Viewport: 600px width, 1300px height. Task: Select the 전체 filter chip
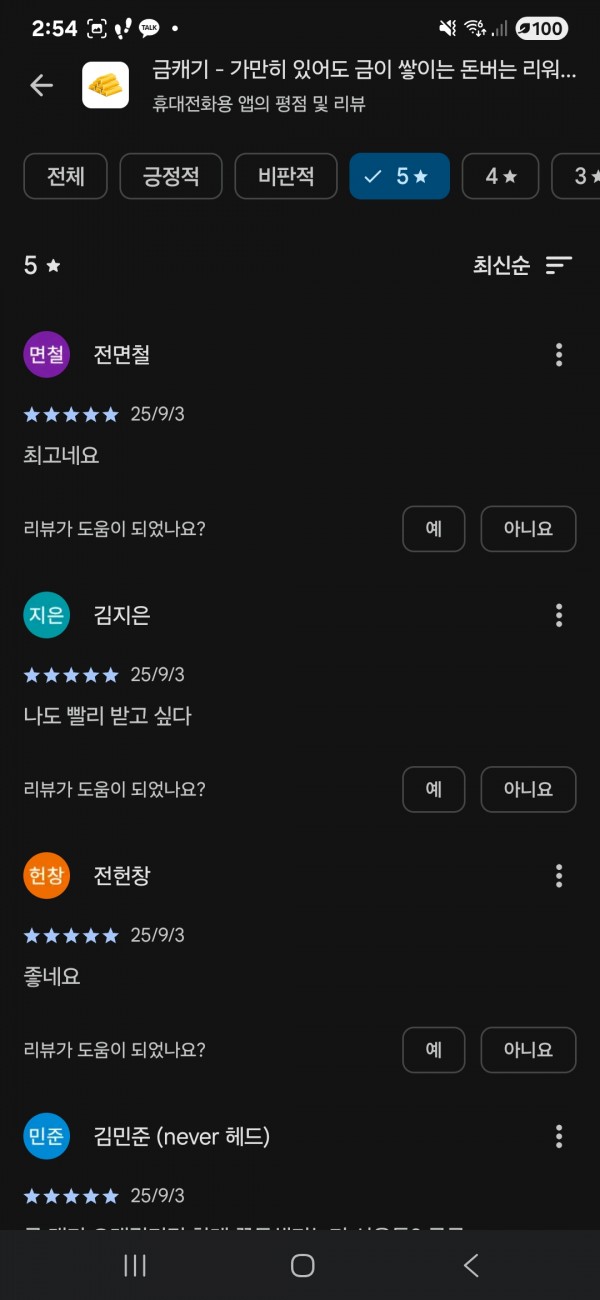[65, 177]
